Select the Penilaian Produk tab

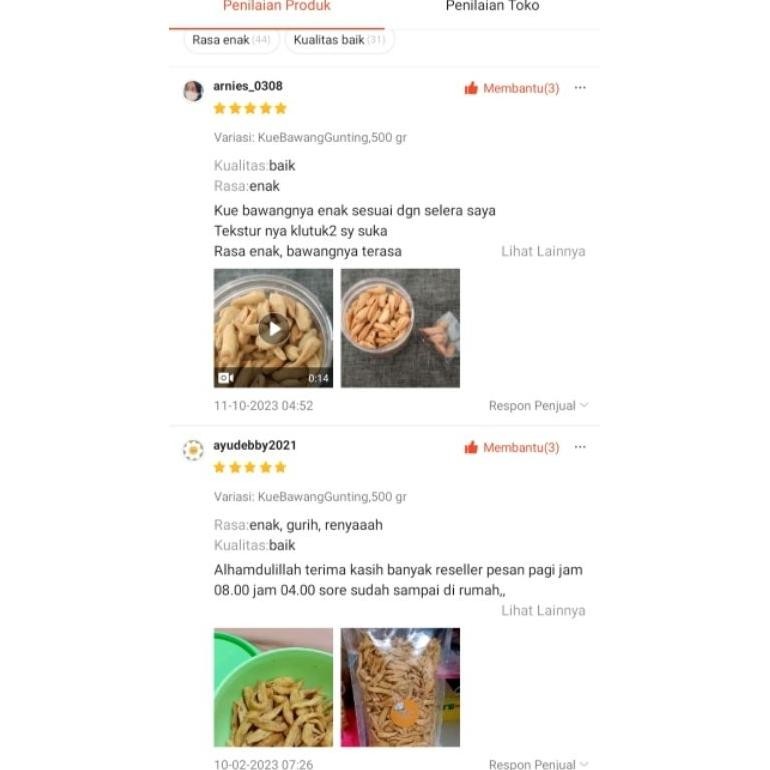coord(277,7)
